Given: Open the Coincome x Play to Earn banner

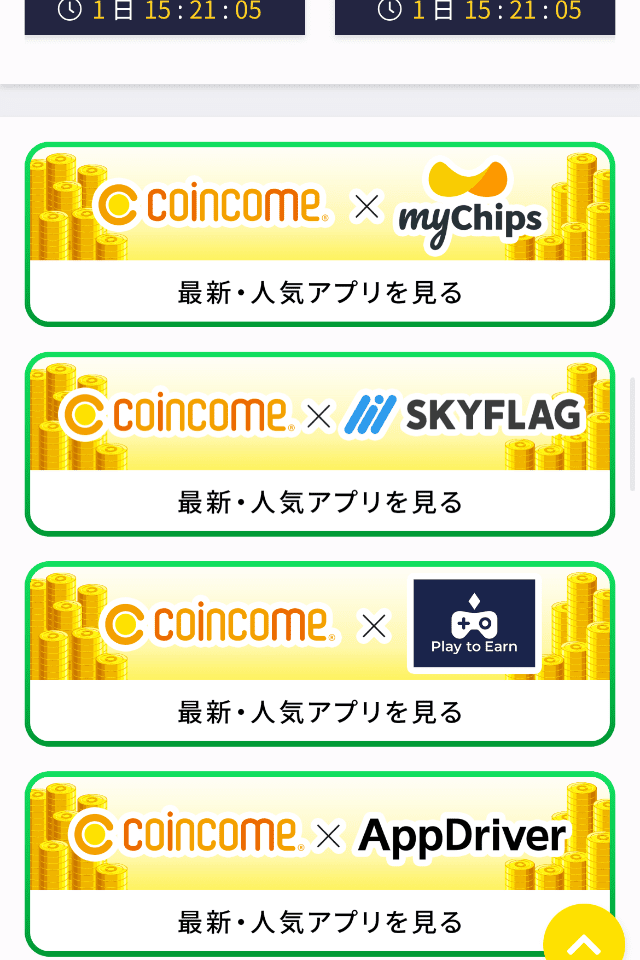Looking at the screenshot, I should coord(320,654).
